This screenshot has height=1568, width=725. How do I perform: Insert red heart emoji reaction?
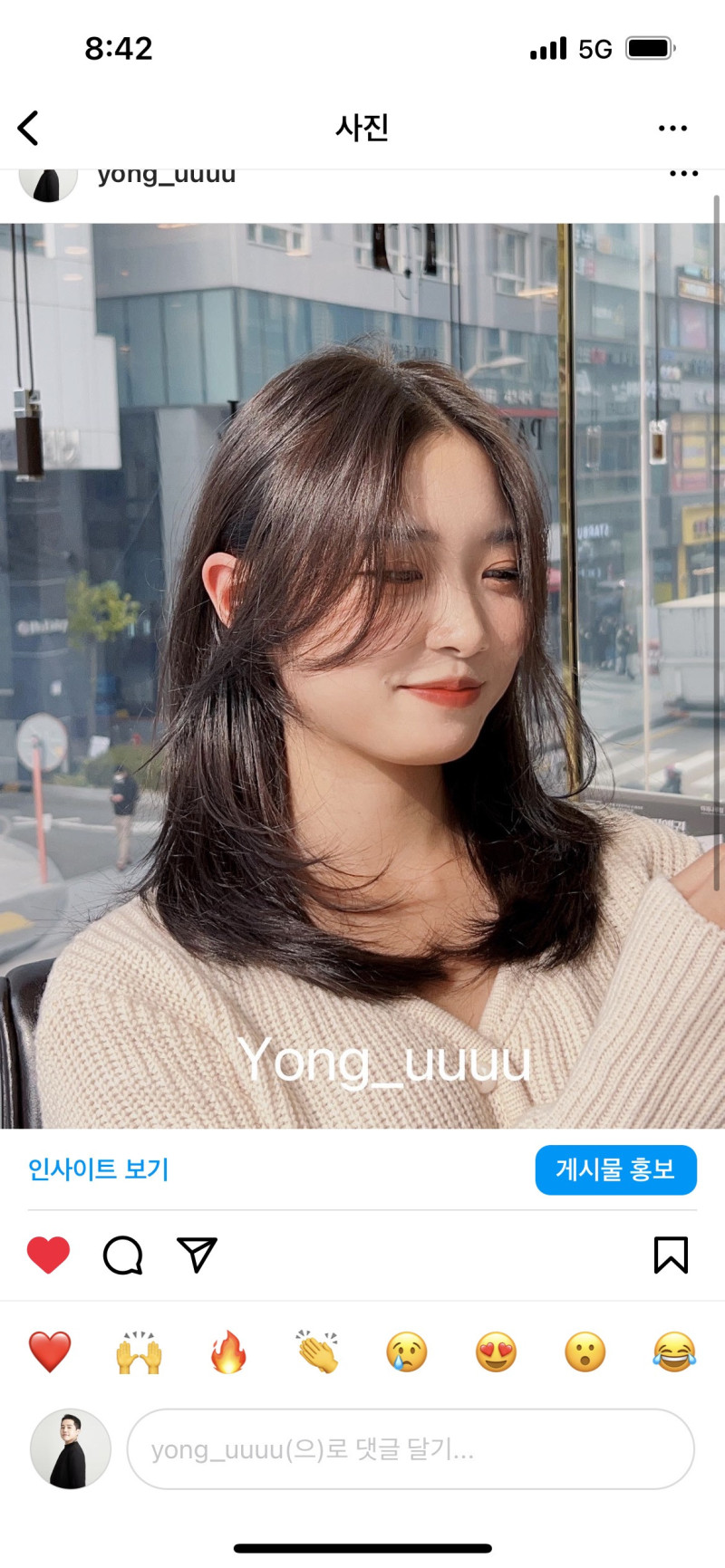(49, 1352)
